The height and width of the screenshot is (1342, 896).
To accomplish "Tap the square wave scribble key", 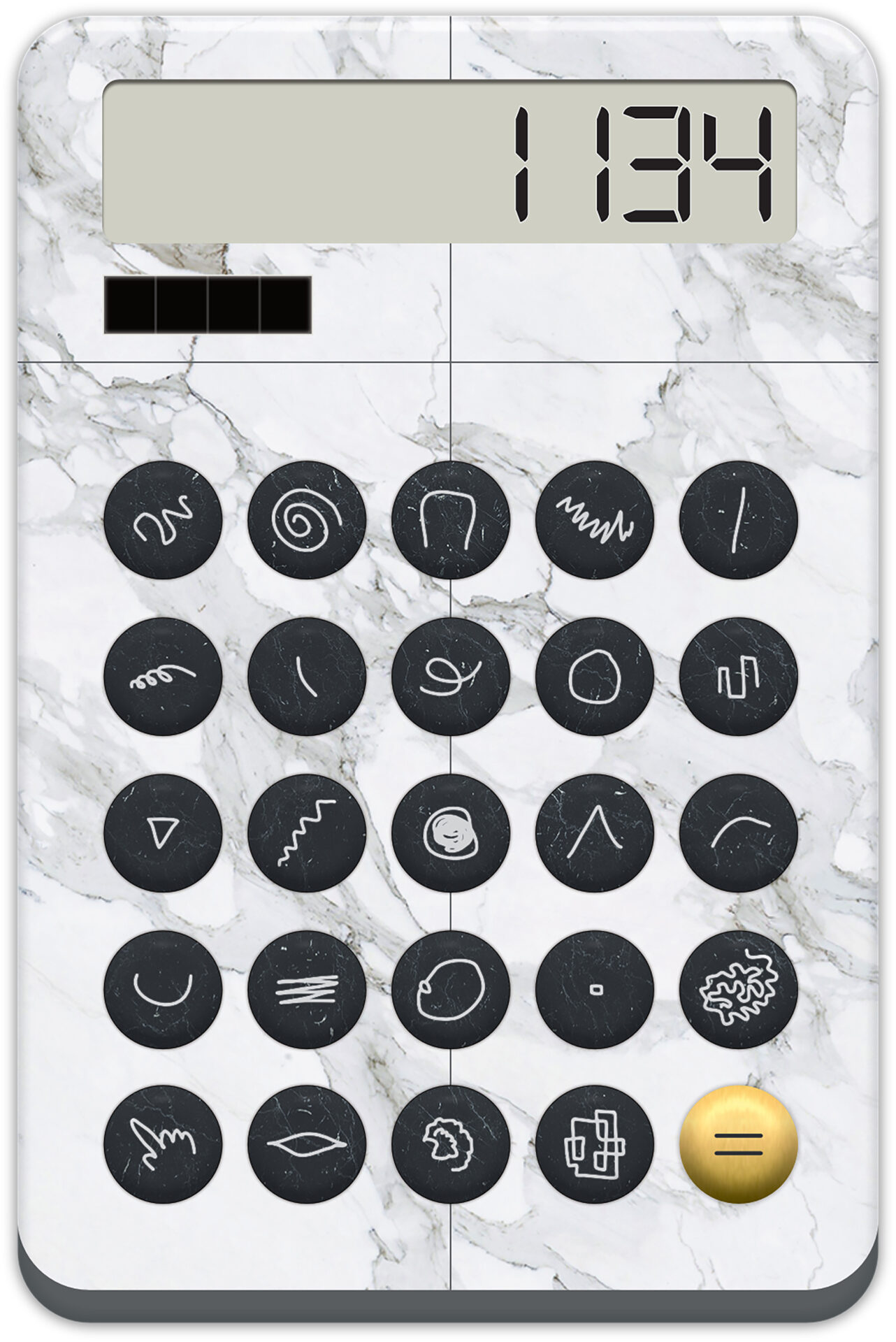I will (x=738, y=676).
